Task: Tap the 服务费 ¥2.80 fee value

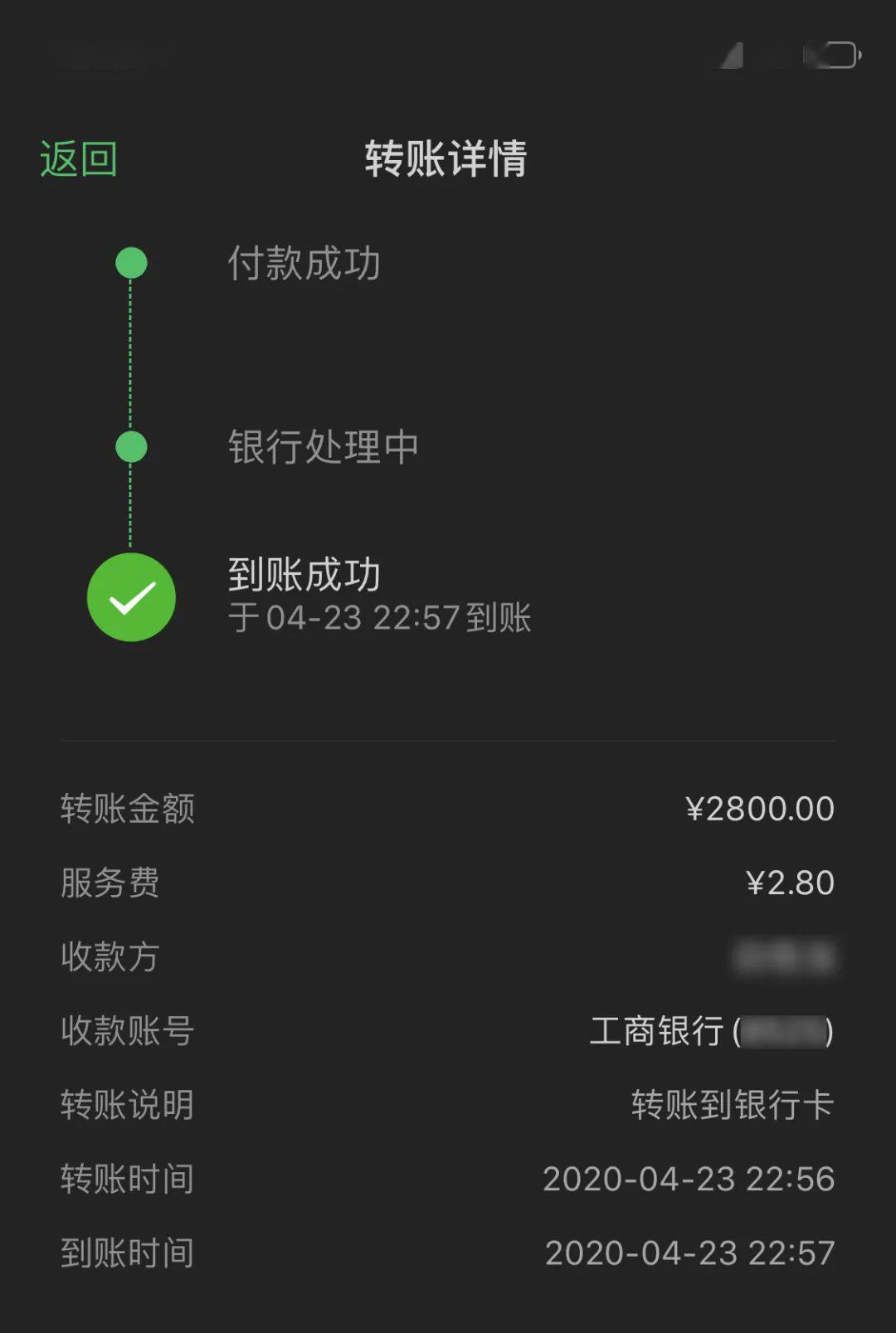Action: (788, 883)
